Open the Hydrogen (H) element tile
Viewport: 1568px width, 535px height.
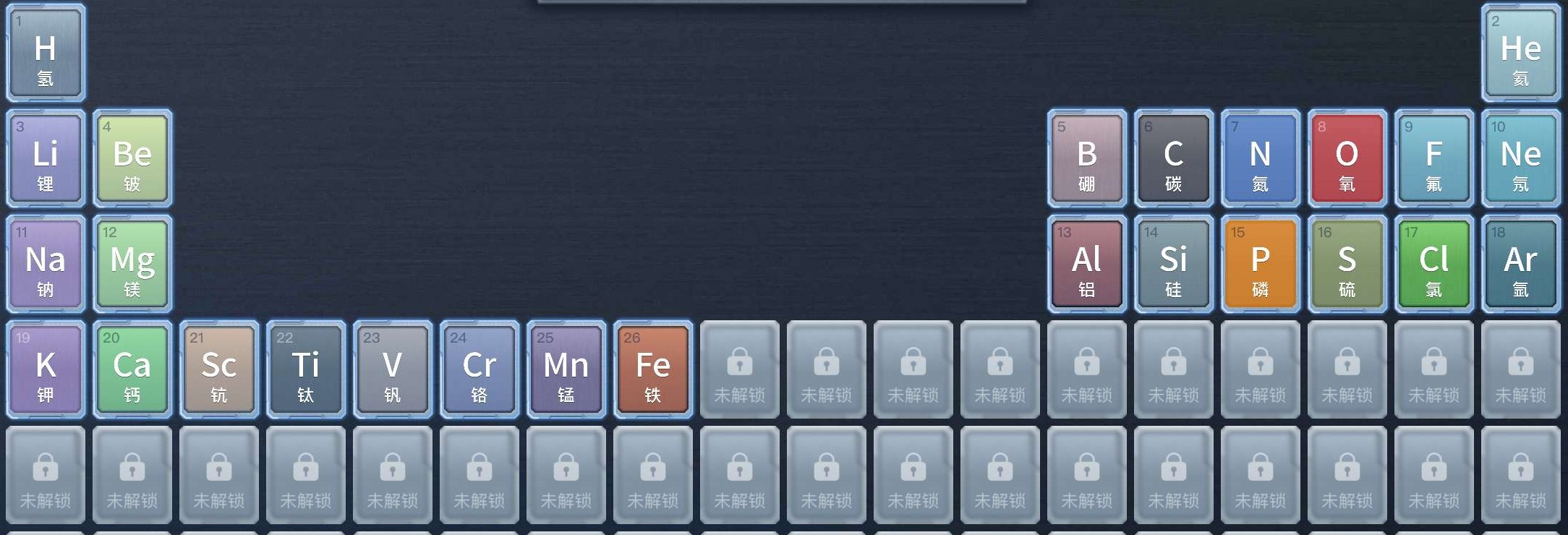click(46, 53)
